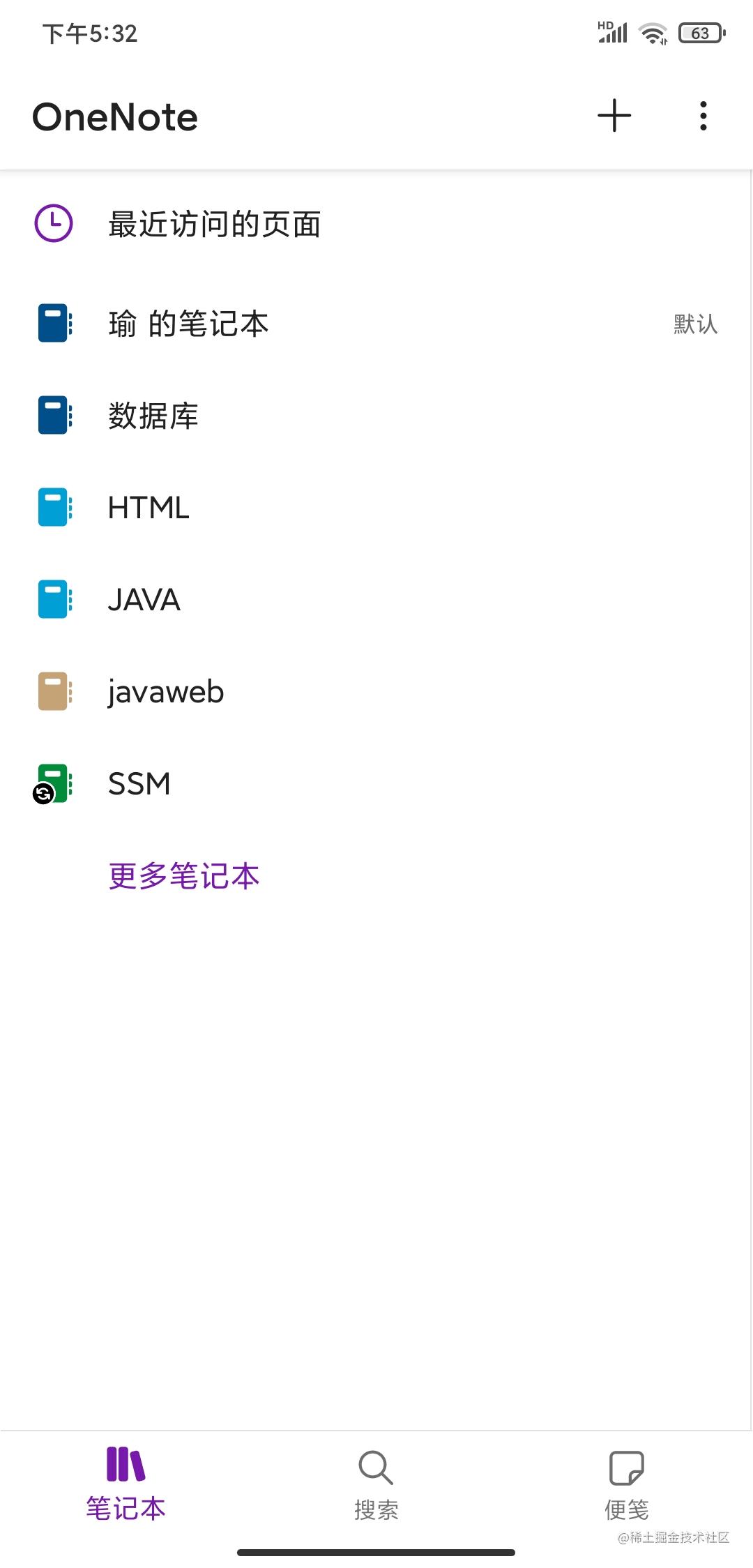Open the javaweb notebook
The image size is (753, 1568).
coord(376,692)
